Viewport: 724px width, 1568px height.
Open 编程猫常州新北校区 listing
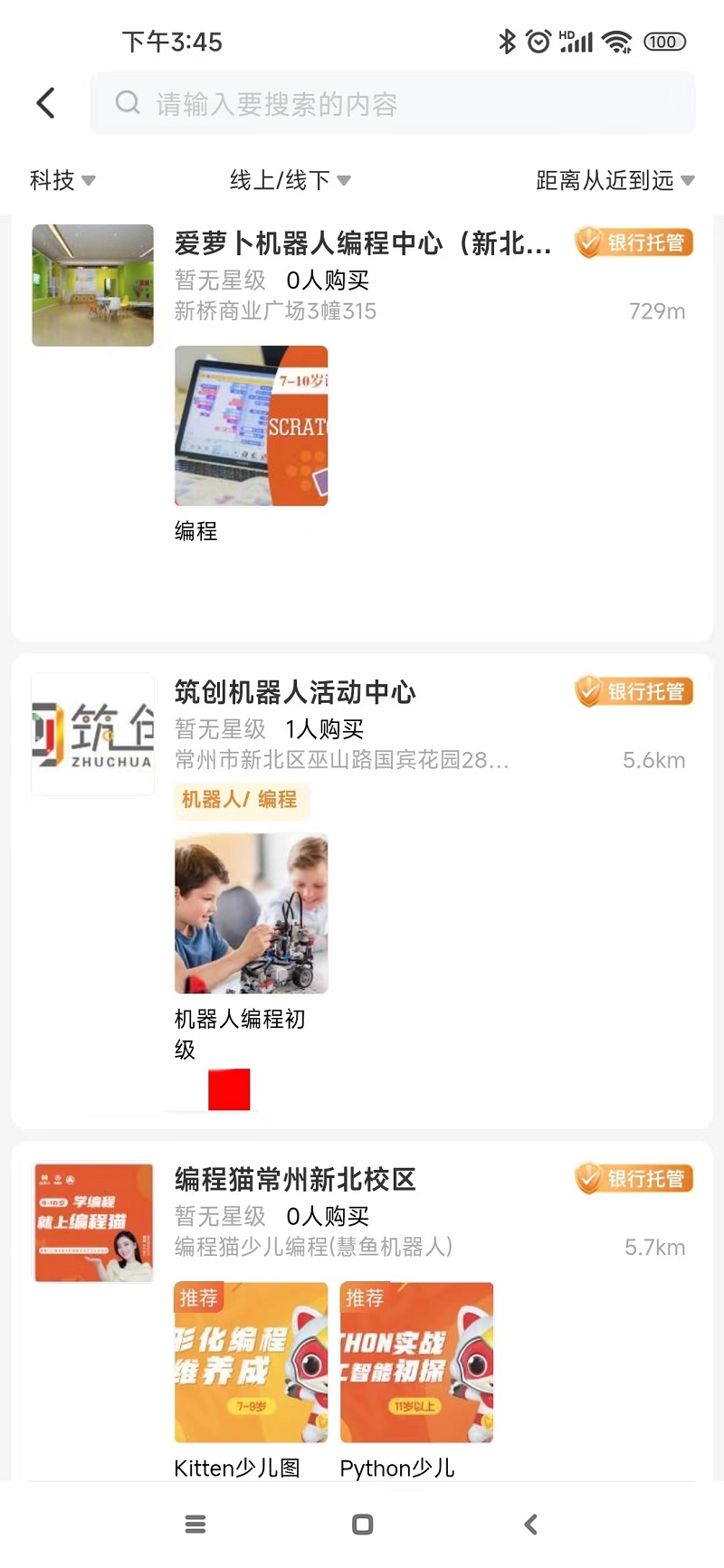click(295, 1179)
